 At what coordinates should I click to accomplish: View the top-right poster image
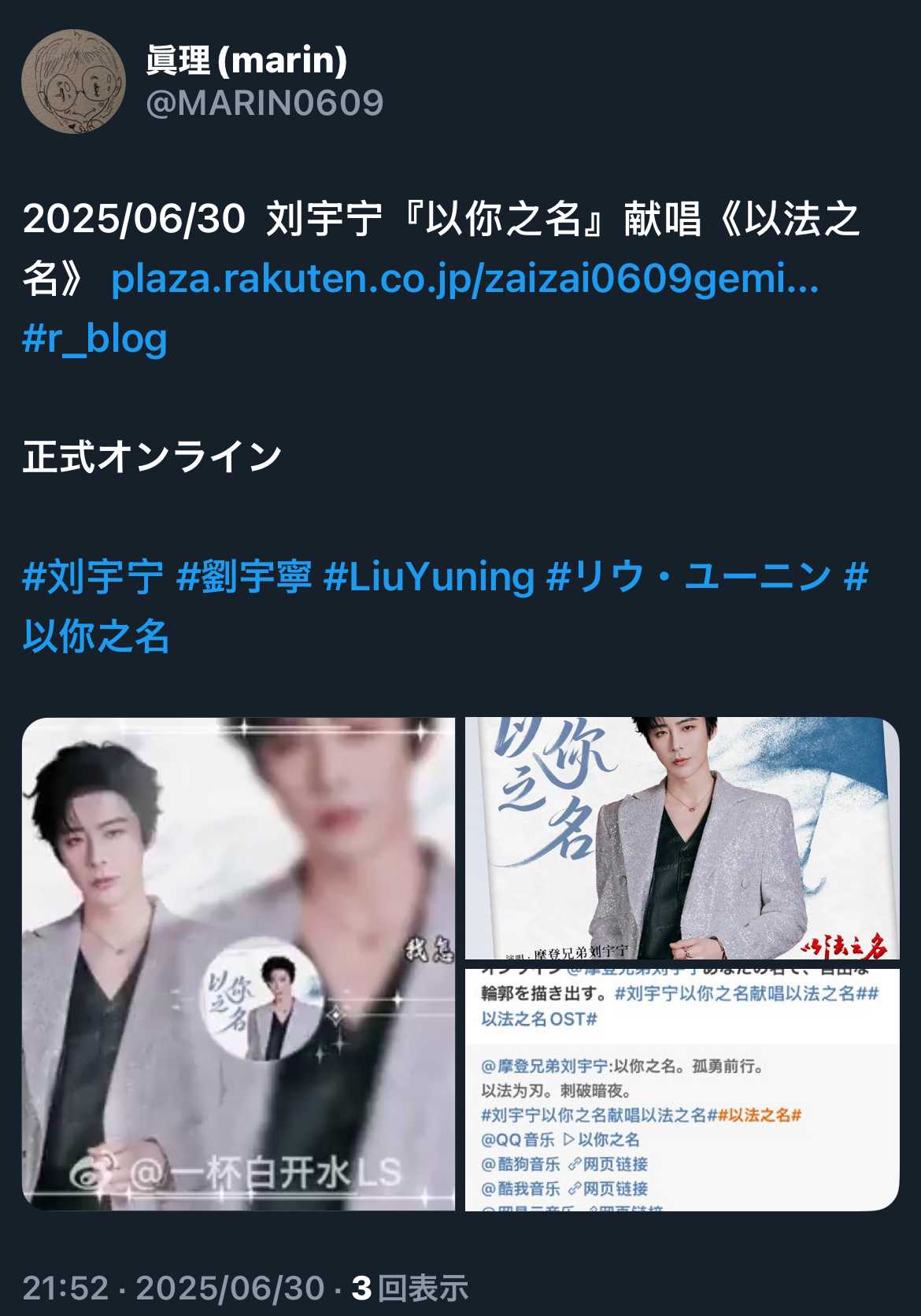pos(682,837)
